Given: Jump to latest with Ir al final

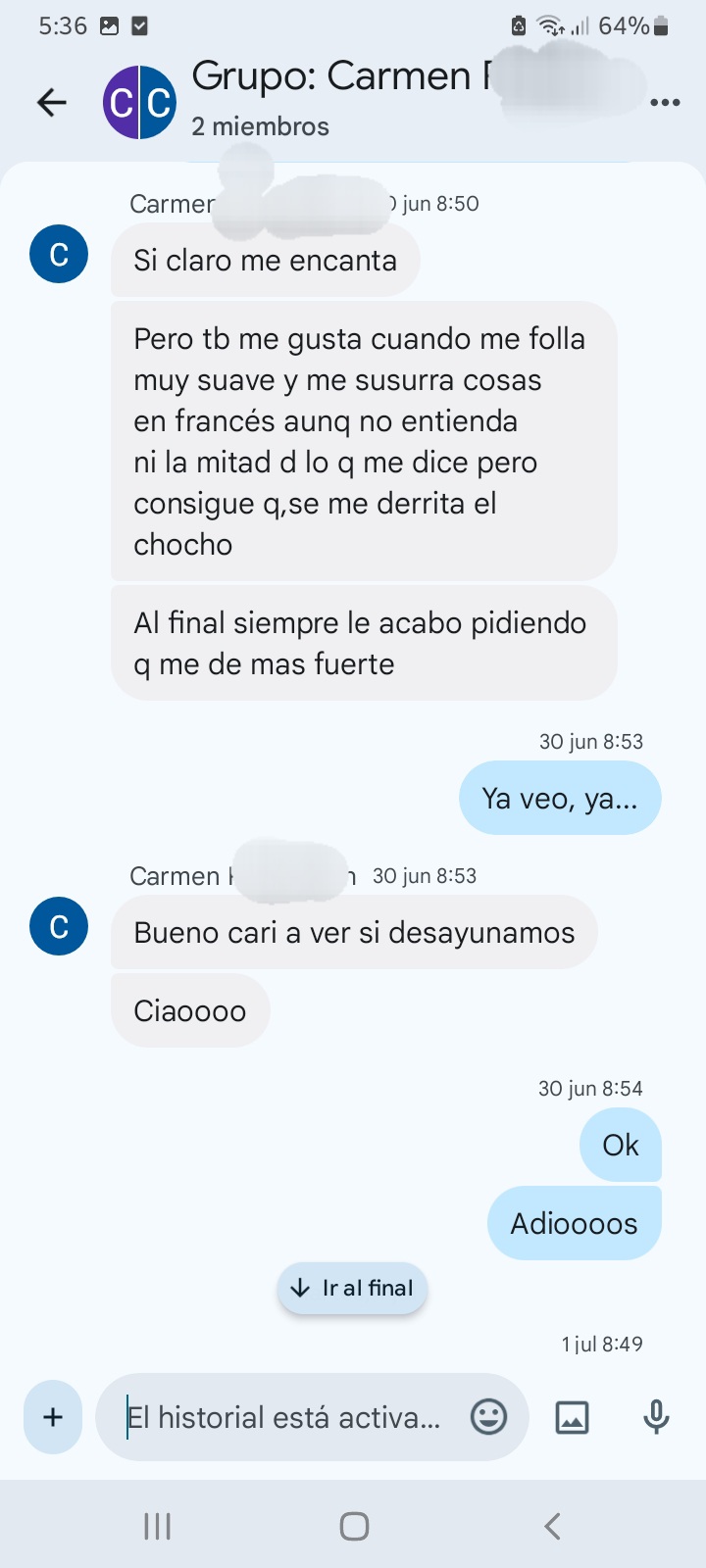Looking at the screenshot, I should pyautogui.click(x=352, y=1288).
